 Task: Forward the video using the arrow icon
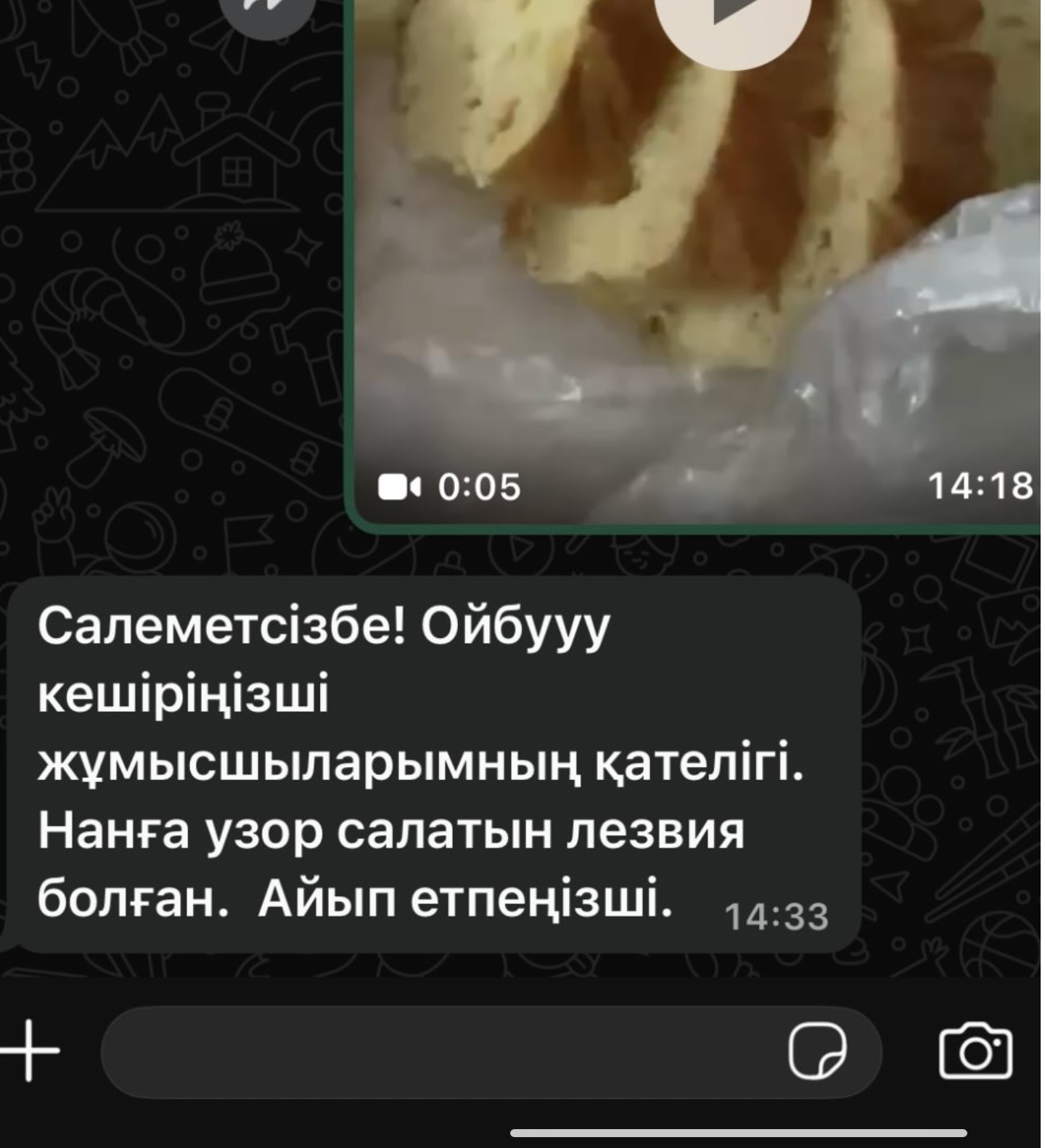(x=269, y=9)
